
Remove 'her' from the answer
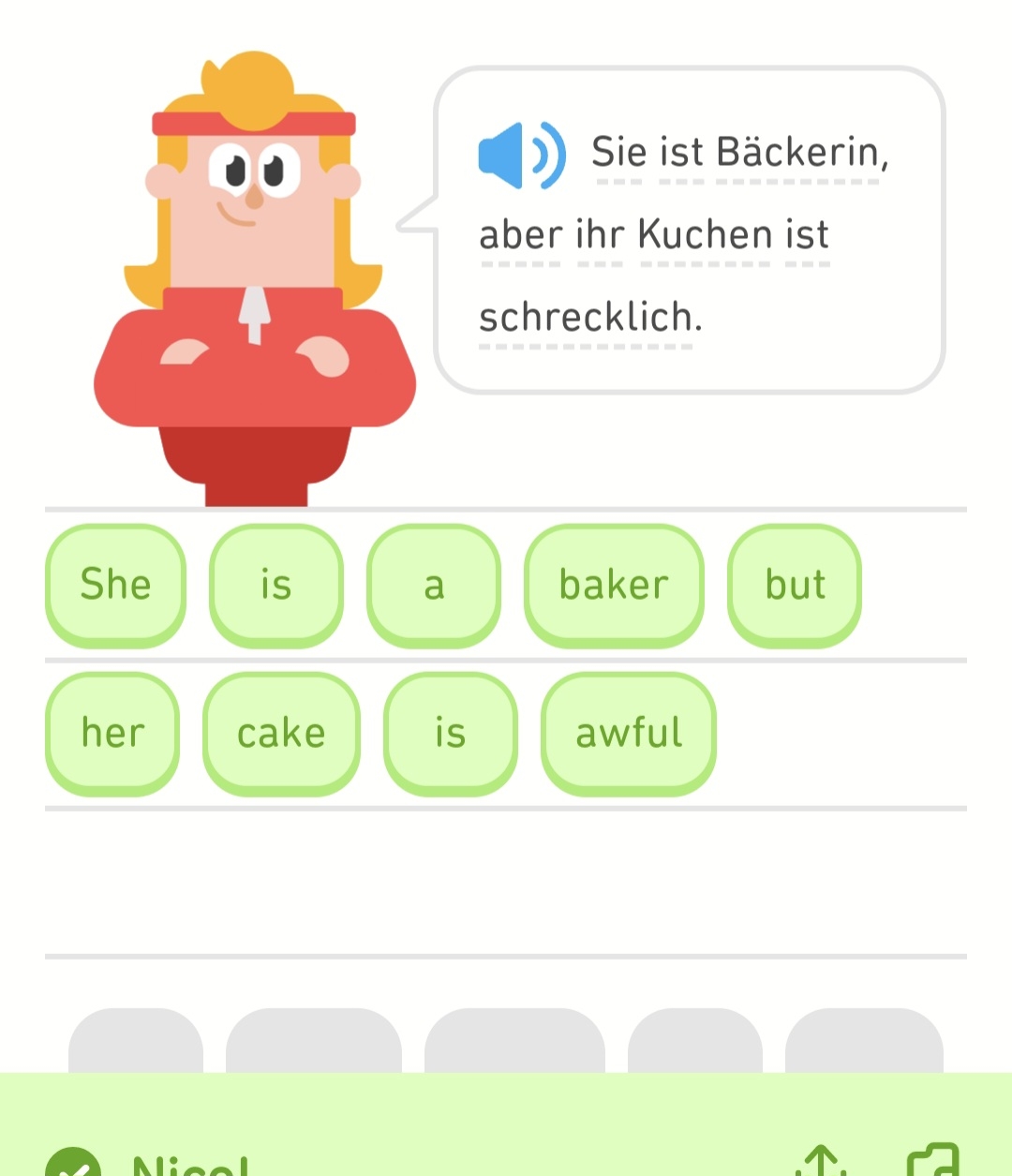[112, 733]
